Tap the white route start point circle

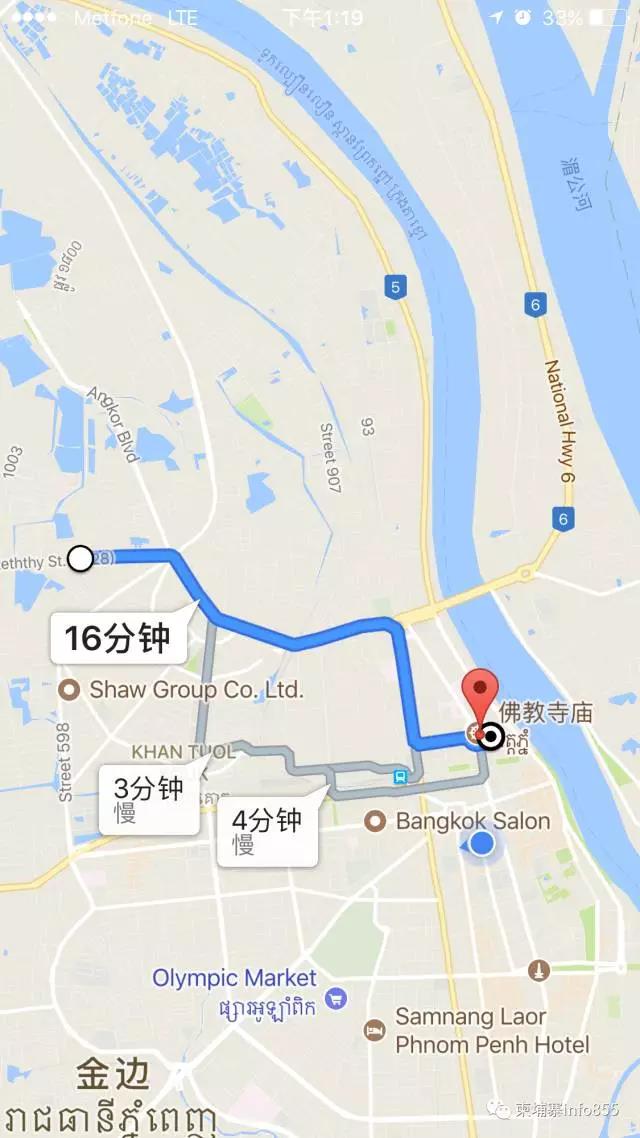(81, 558)
